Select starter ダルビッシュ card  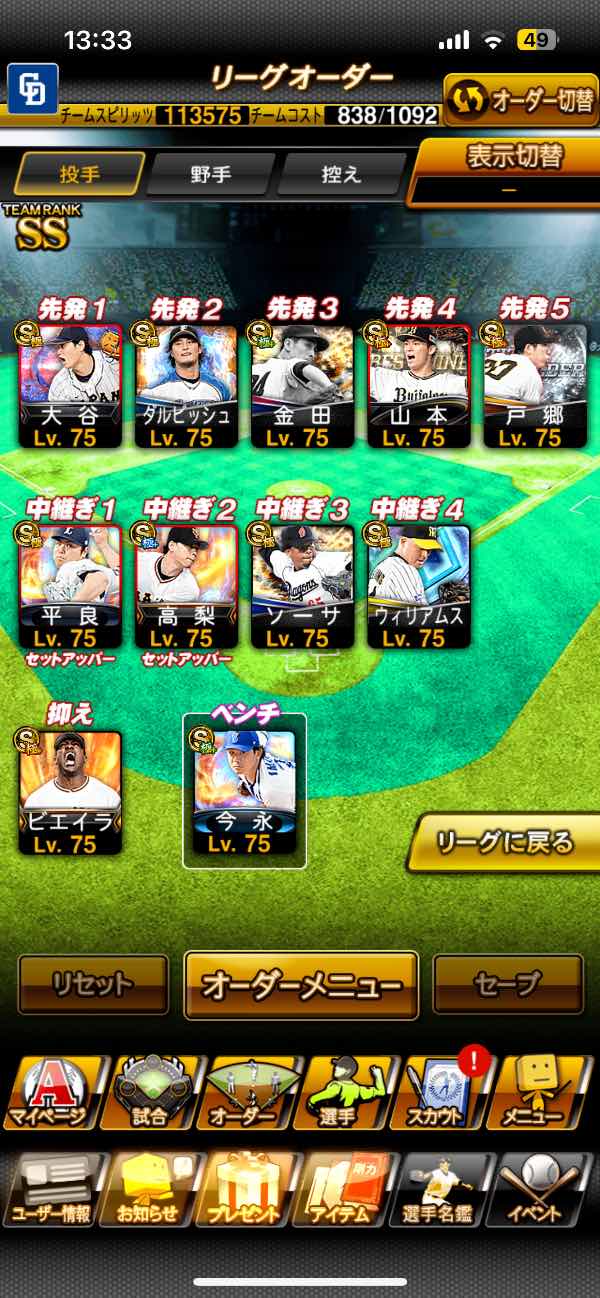[x=186, y=385]
